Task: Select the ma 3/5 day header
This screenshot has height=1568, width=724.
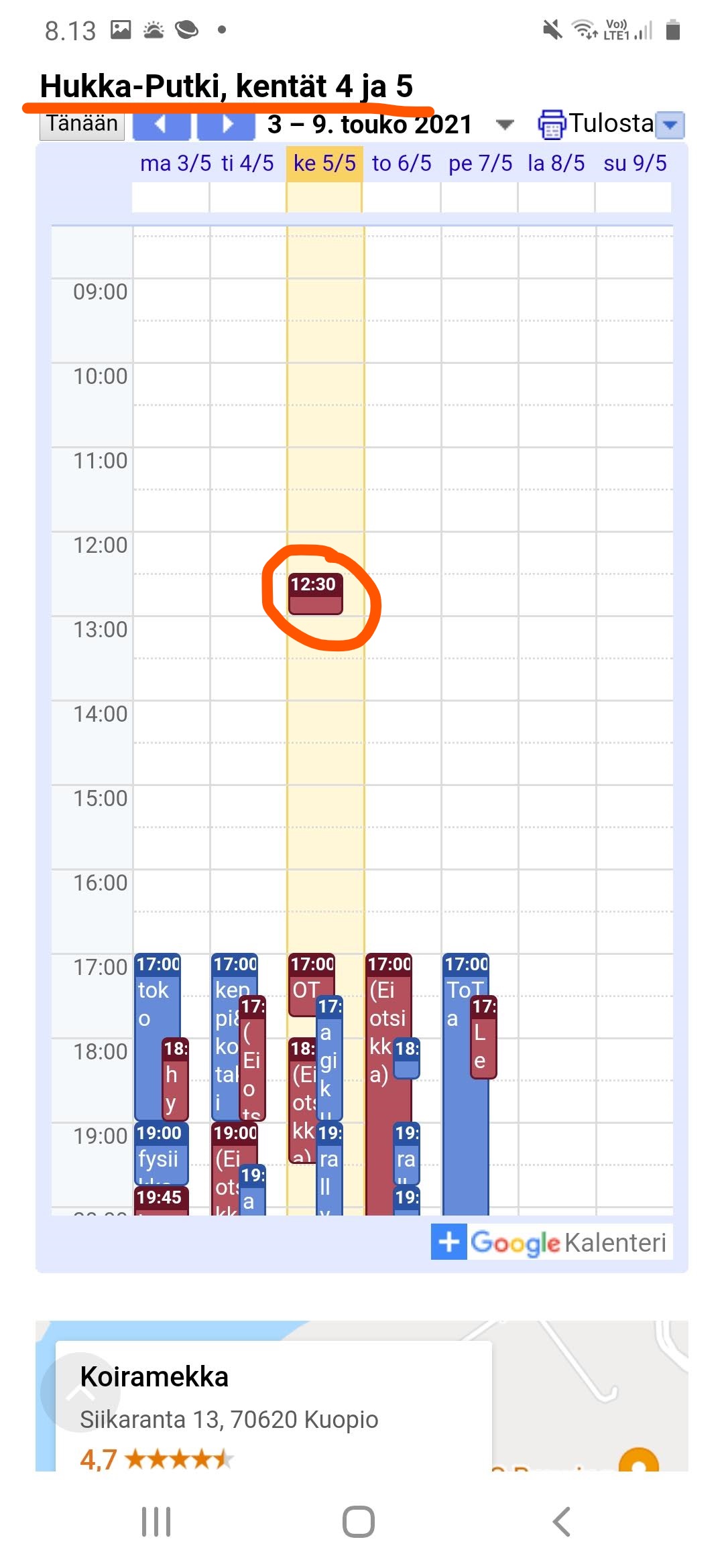Action: (175, 164)
